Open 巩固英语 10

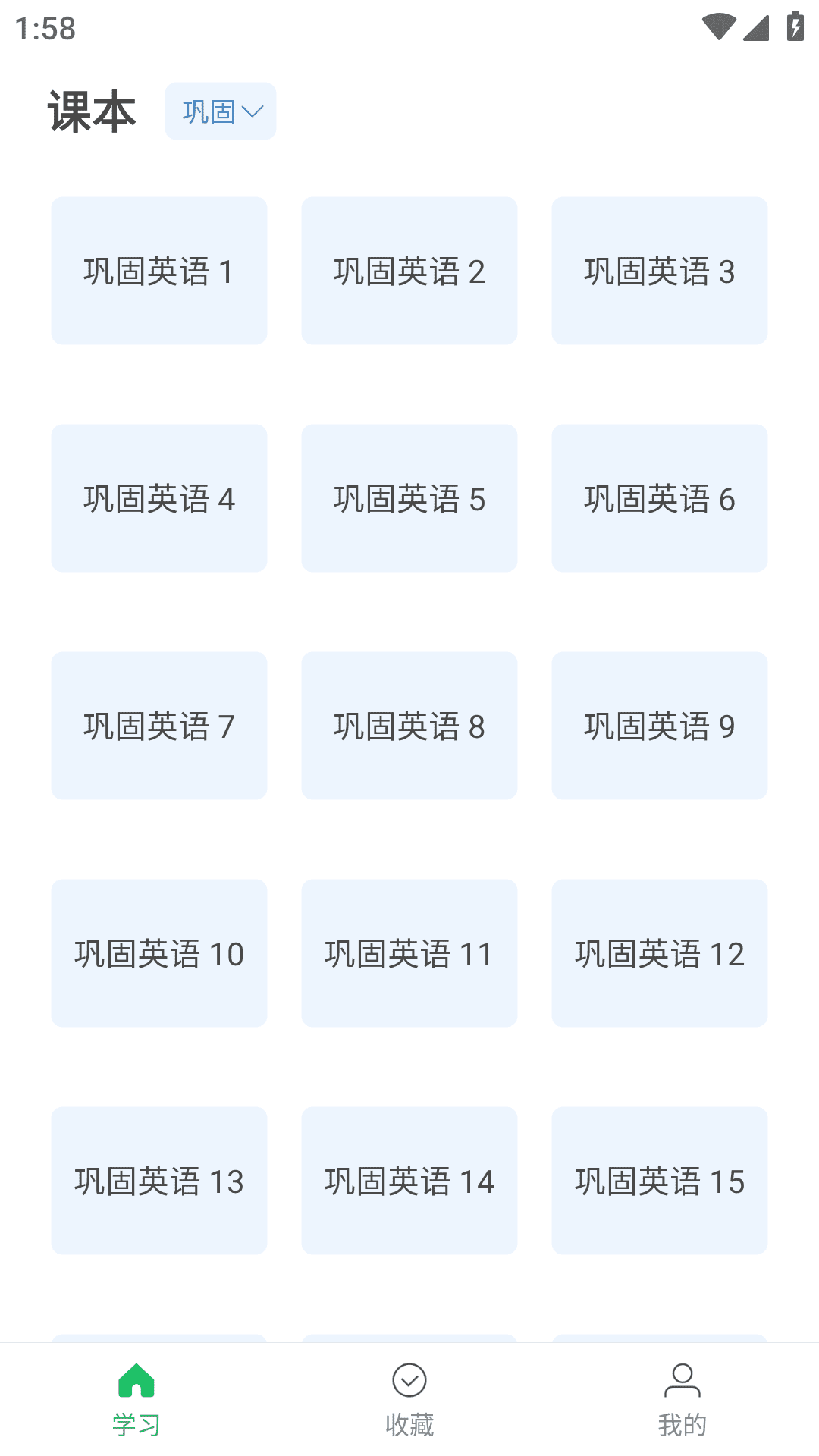pos(159,953)
